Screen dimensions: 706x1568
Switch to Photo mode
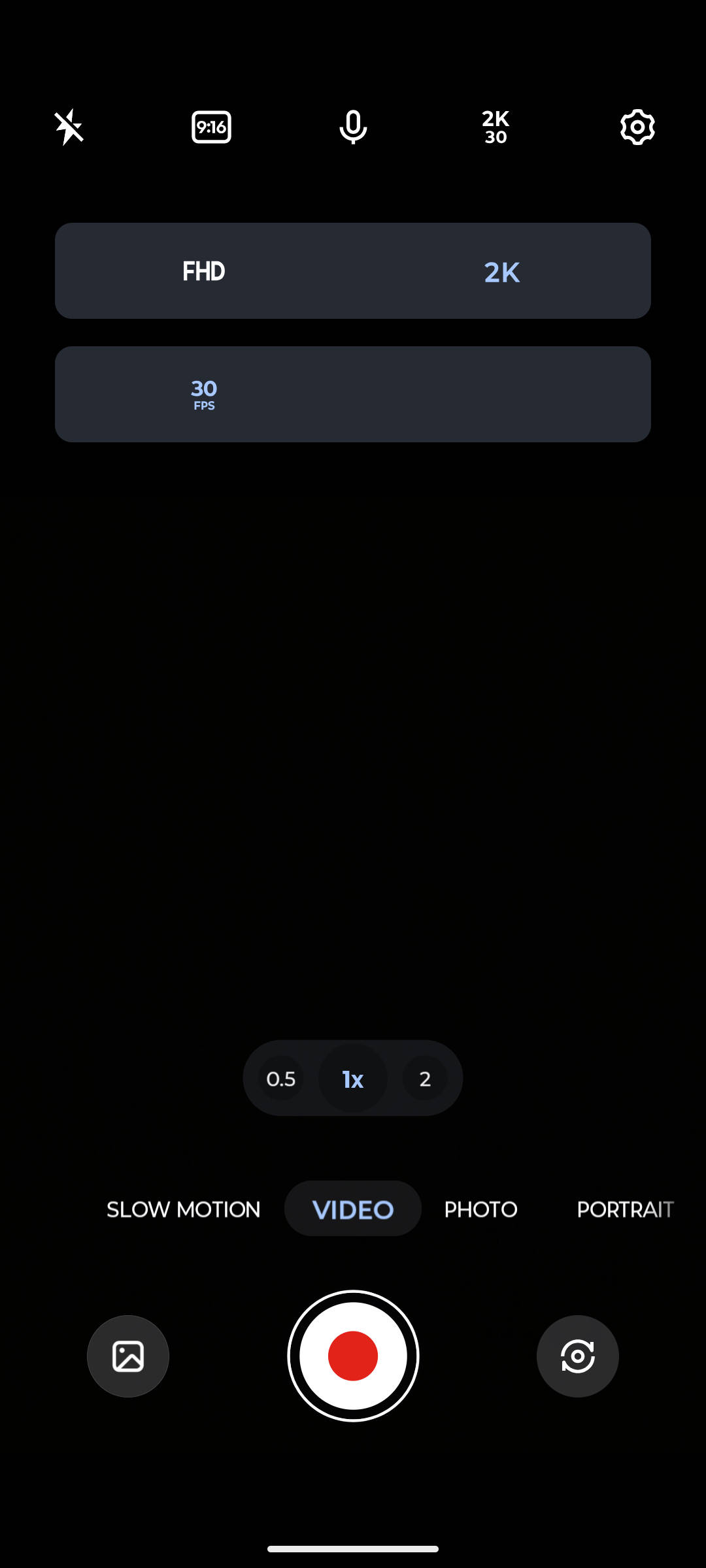click(480, 1209)
